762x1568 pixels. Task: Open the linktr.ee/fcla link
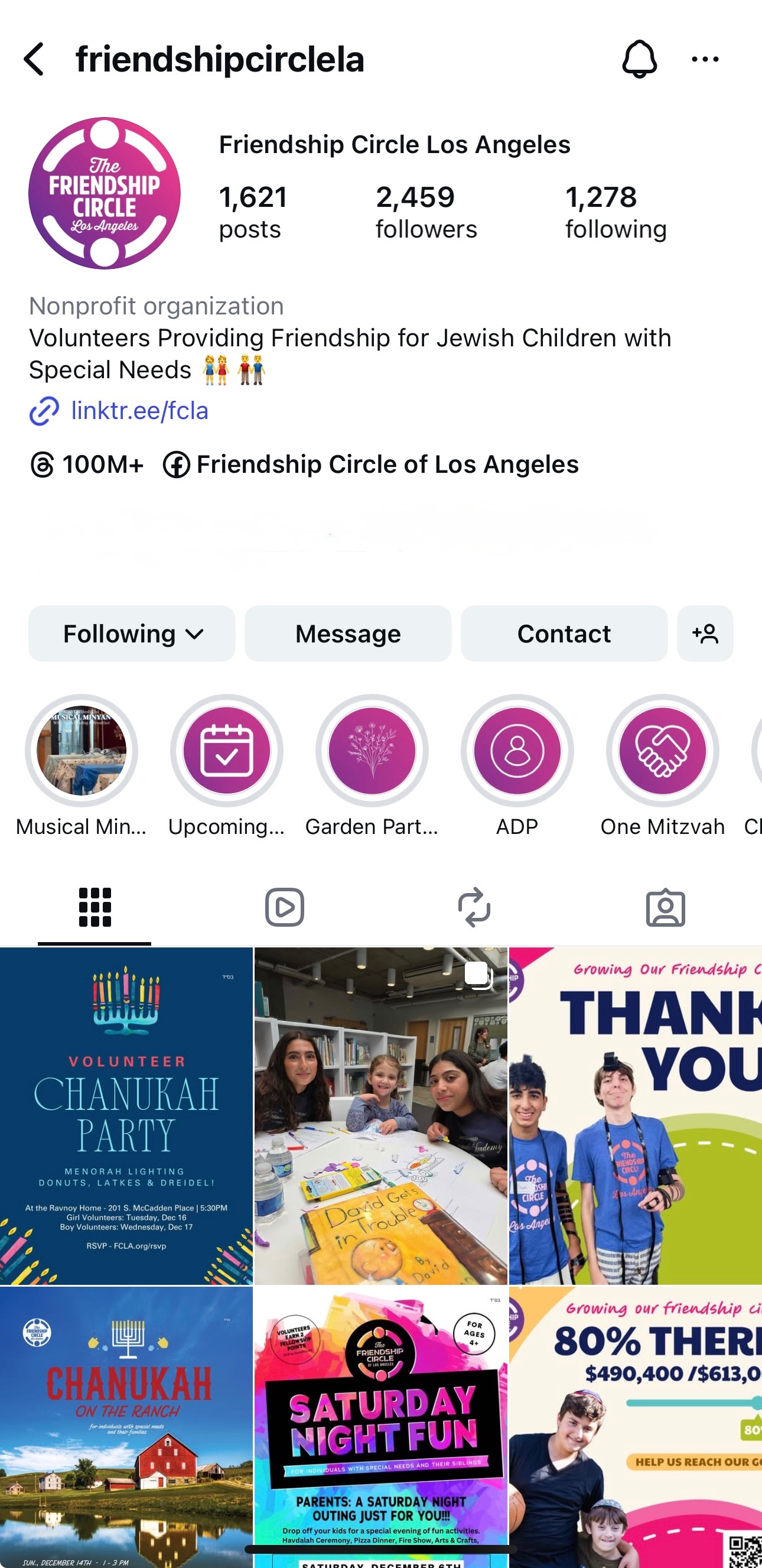click(x=139, y=411)
